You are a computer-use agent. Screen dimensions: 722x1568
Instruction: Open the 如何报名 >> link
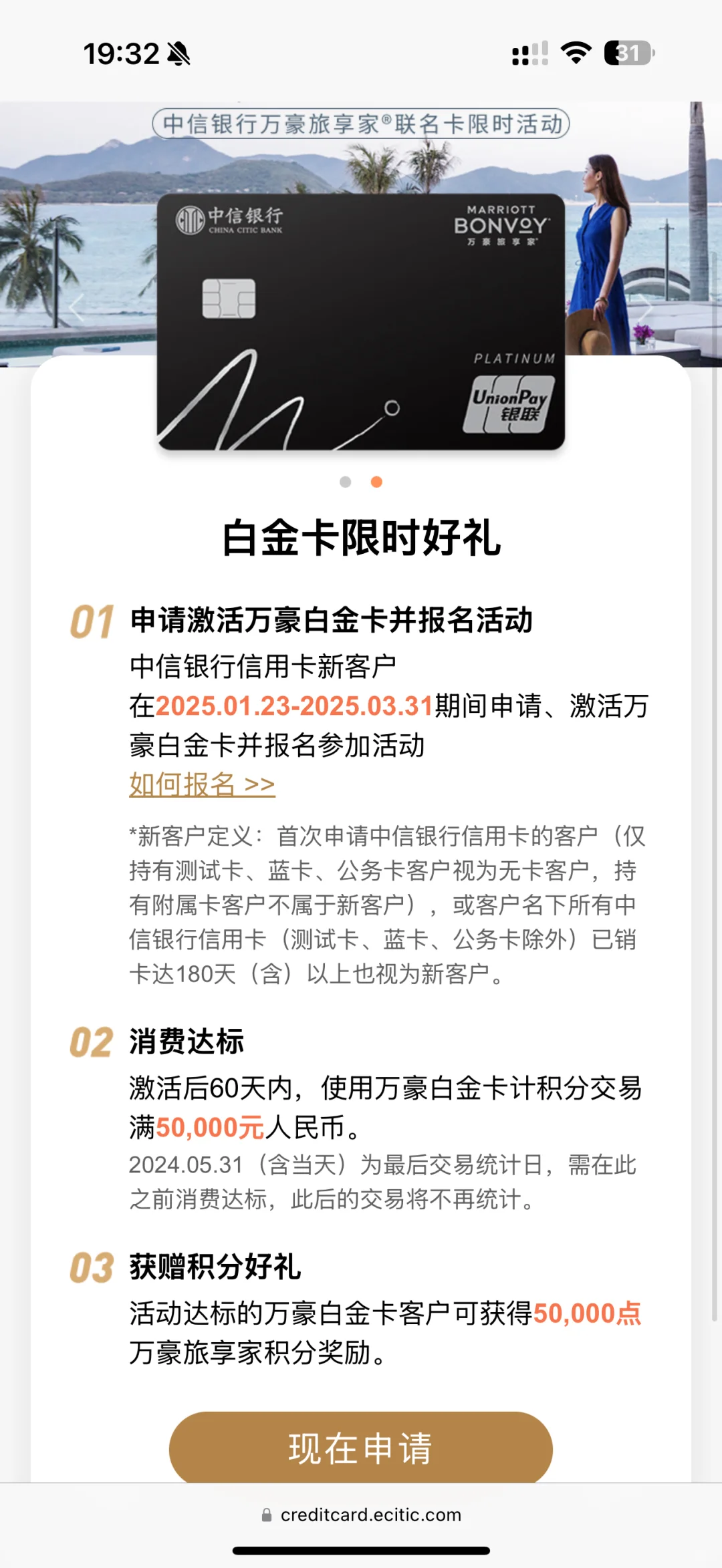pyautogui.click(x=202, y=784)
